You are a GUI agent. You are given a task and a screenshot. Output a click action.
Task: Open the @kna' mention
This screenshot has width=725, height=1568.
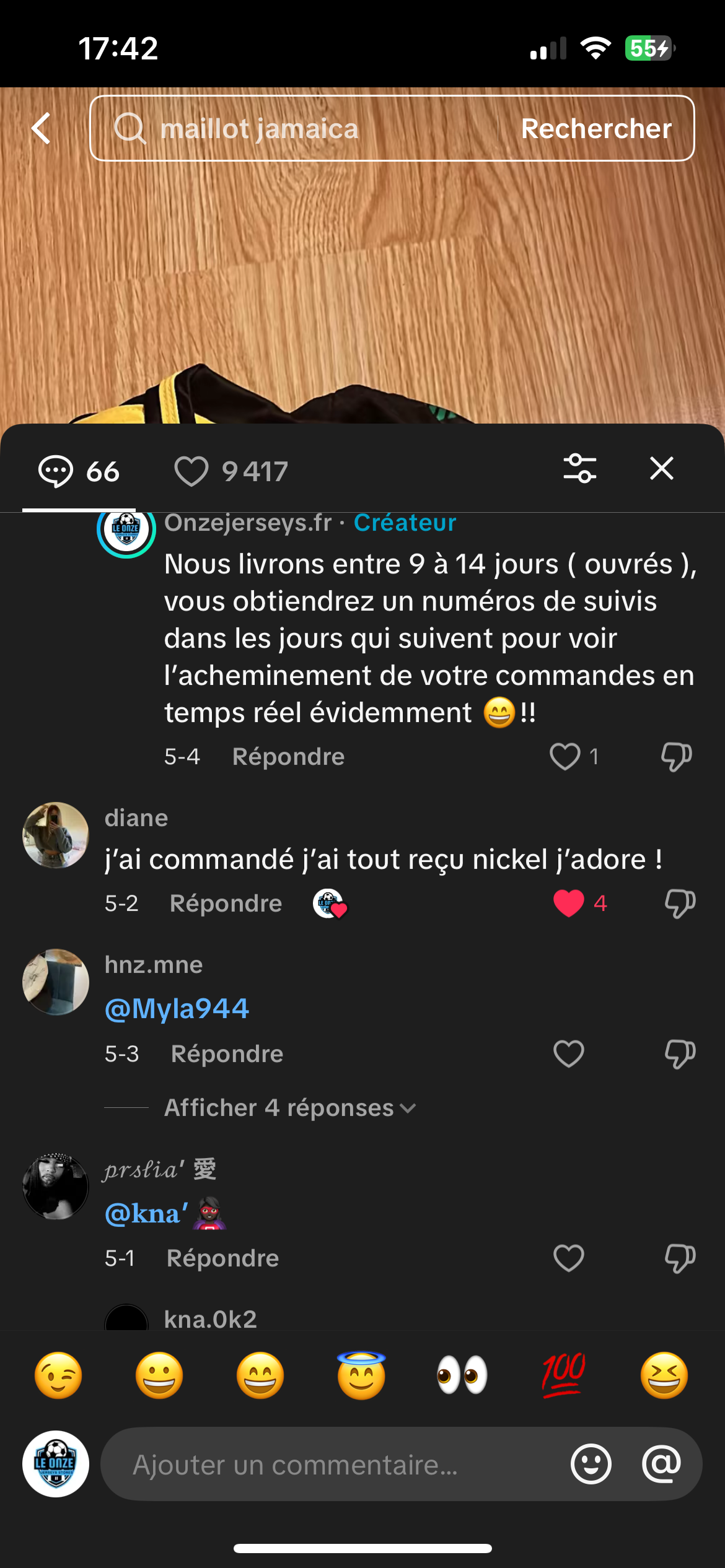pos(147,1214)
